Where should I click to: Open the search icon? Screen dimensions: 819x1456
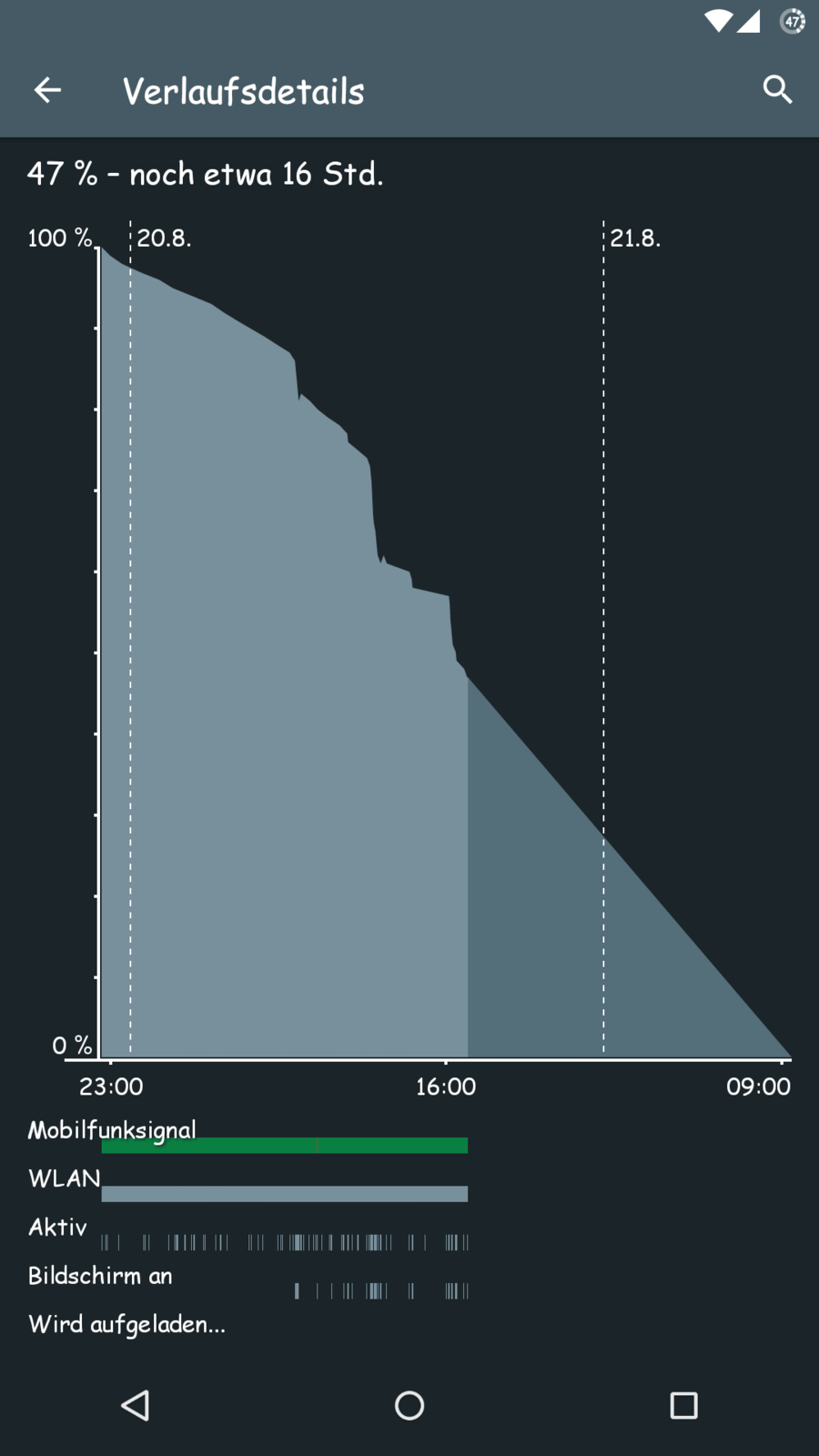[777, 90]
